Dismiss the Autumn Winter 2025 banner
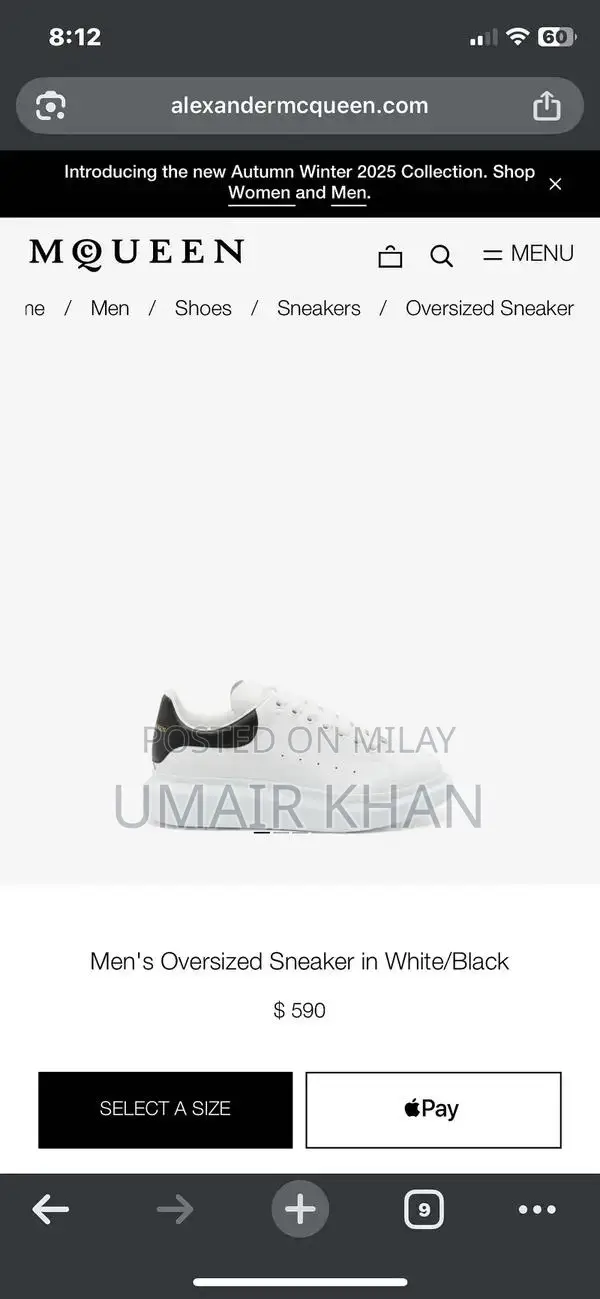 (555, 184)
